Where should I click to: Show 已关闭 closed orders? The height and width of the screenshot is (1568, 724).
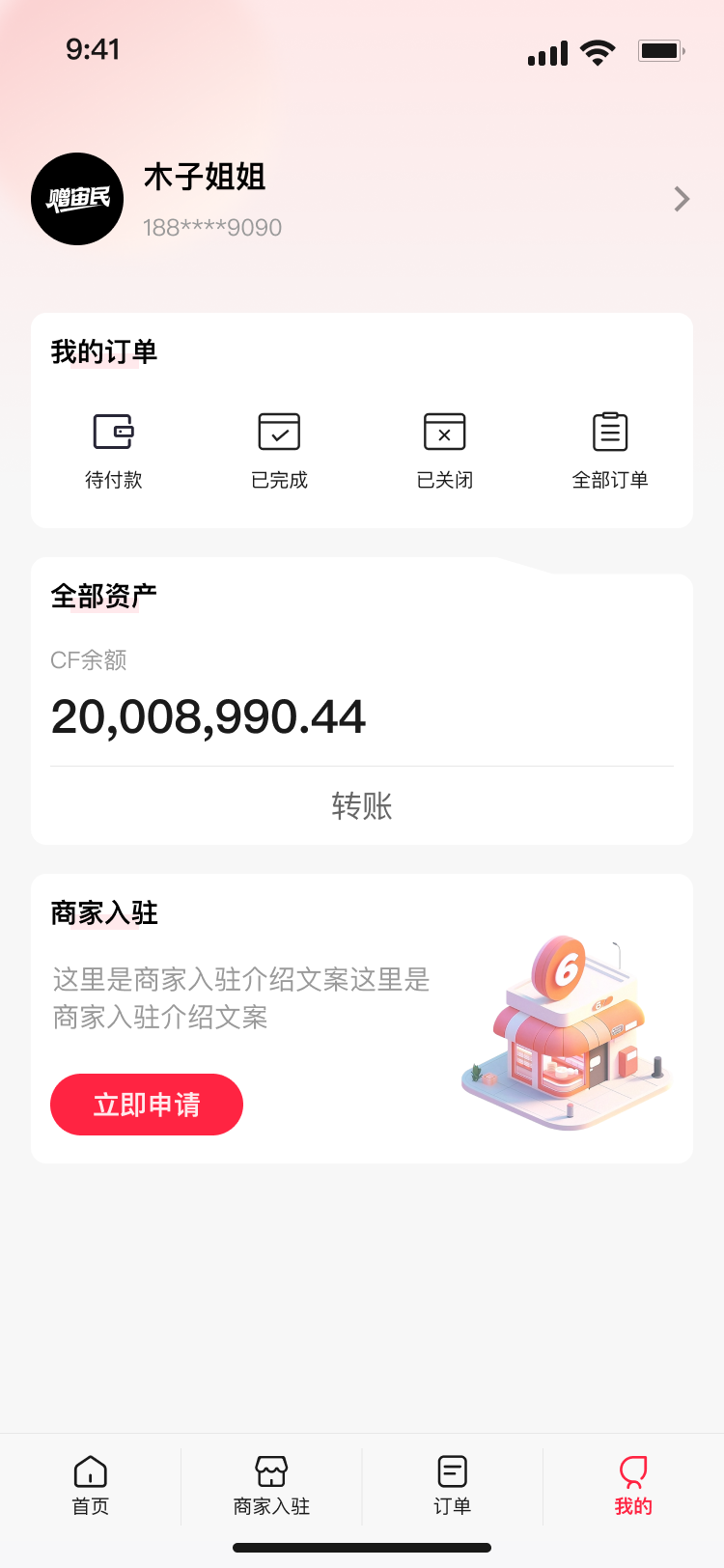click(445, 450)
